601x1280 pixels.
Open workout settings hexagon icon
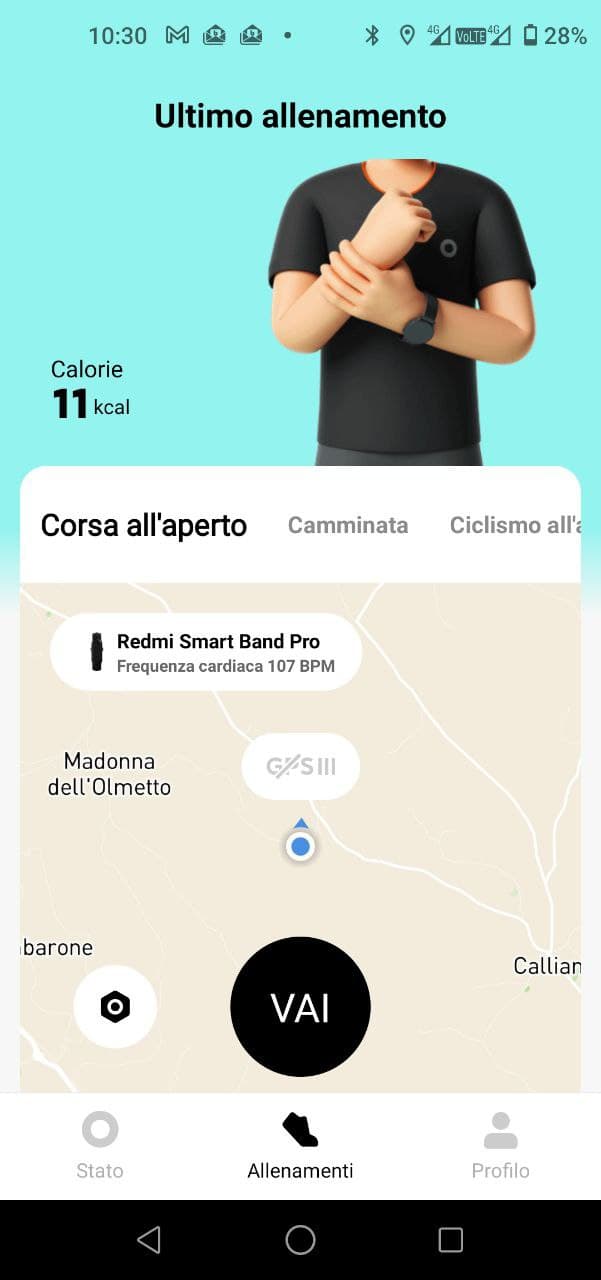115,1007
